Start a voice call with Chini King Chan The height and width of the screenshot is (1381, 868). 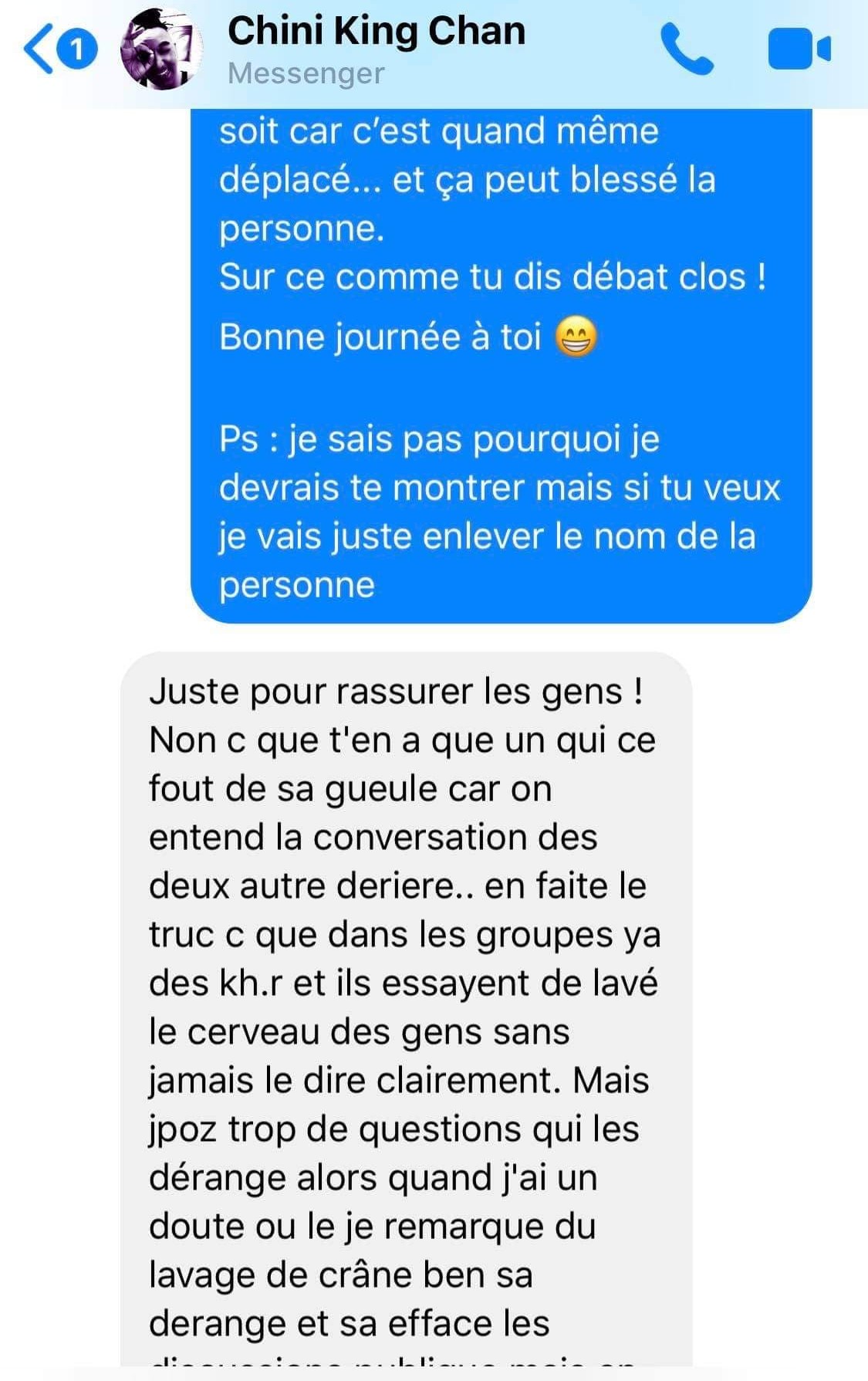[686, 49]
